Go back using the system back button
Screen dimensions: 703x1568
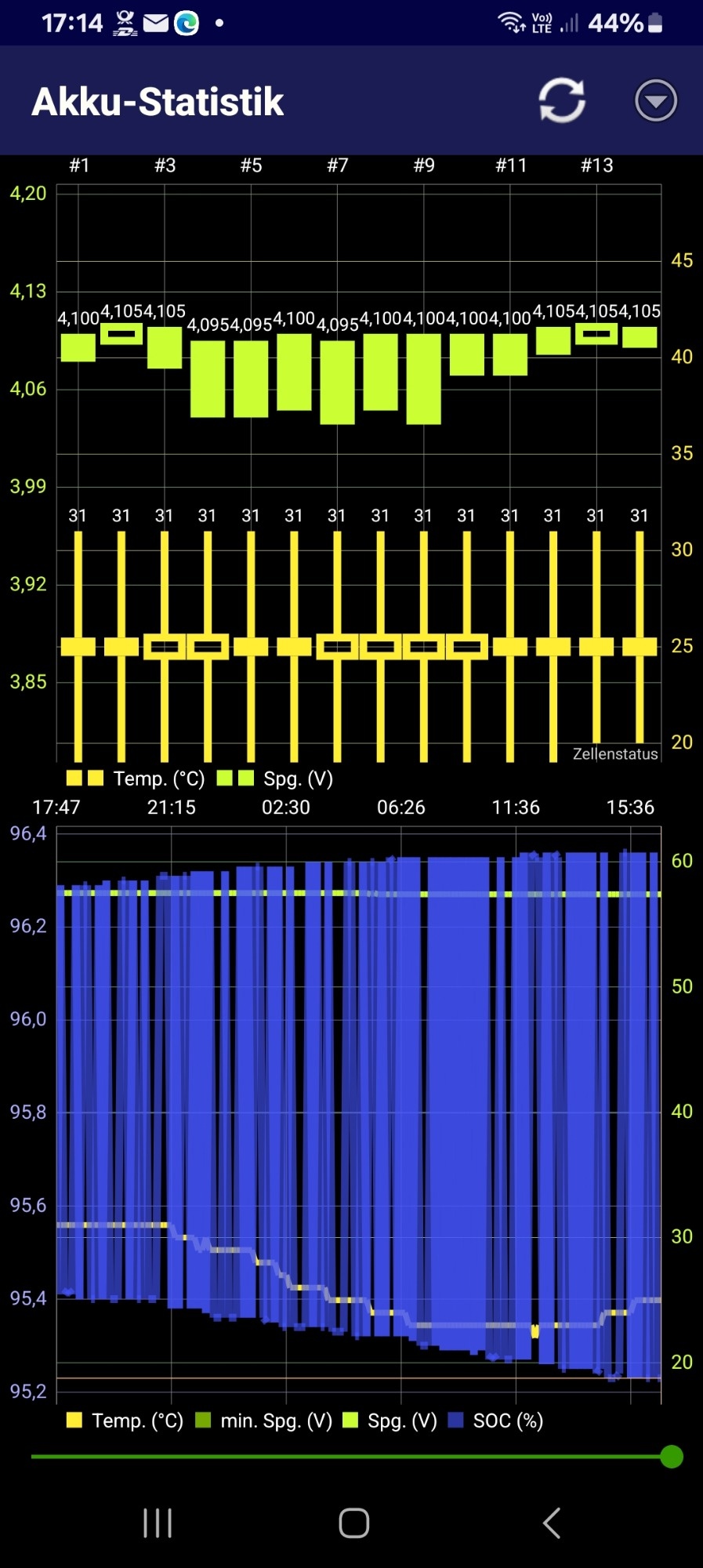pyautogui.click(x=552, y=1523)
